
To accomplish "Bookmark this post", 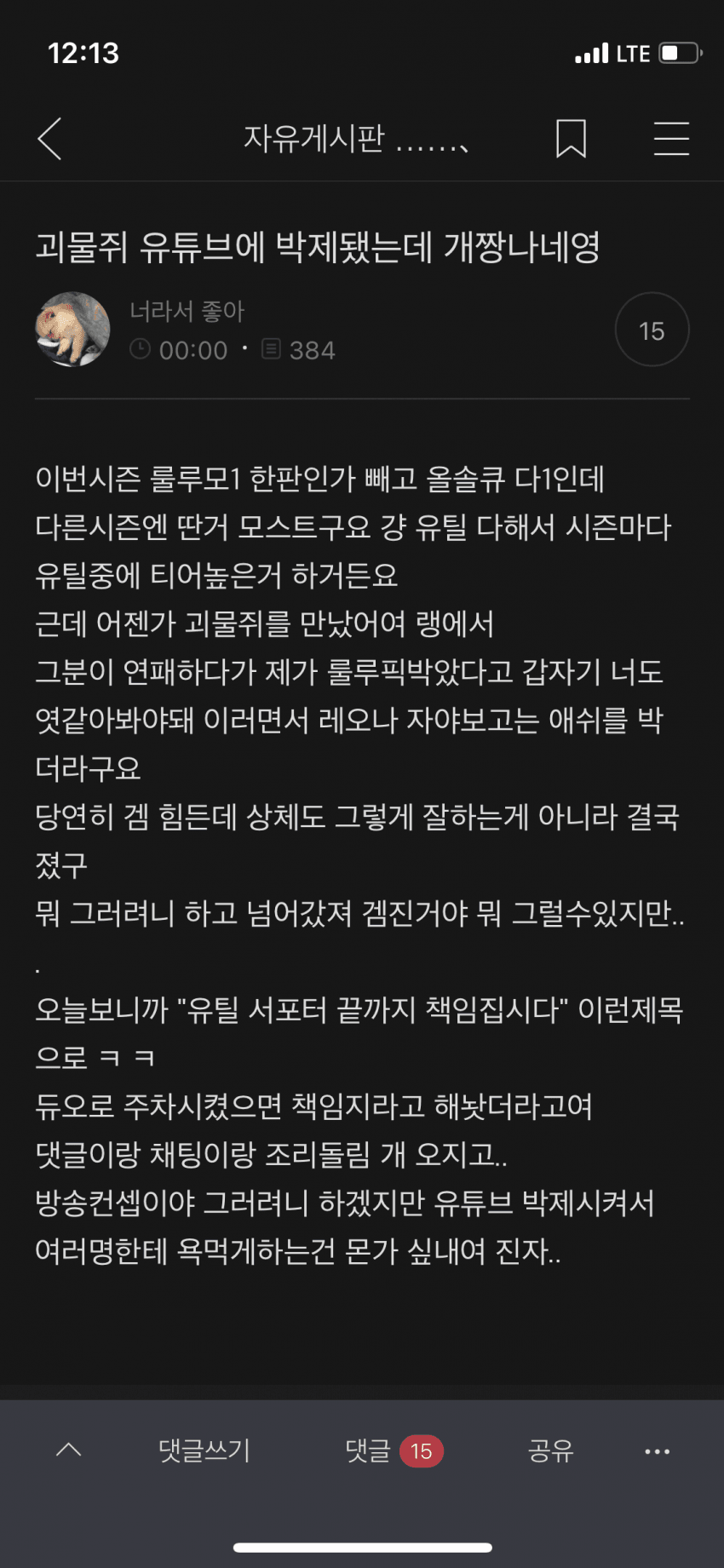I will [x=571, y=139].
